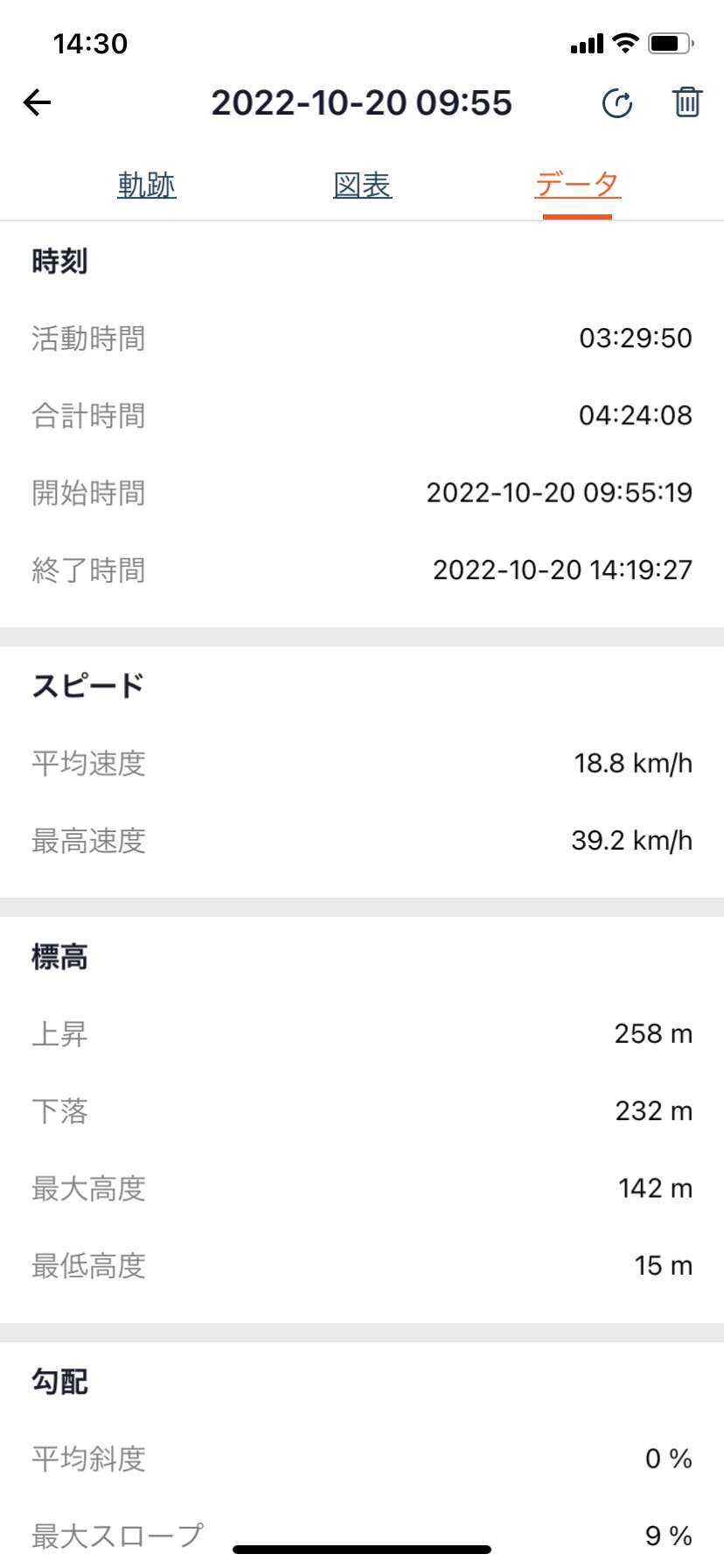724x1568 pixels.
Task: Delete this record with the trash icon
Action: click(687, 102)
